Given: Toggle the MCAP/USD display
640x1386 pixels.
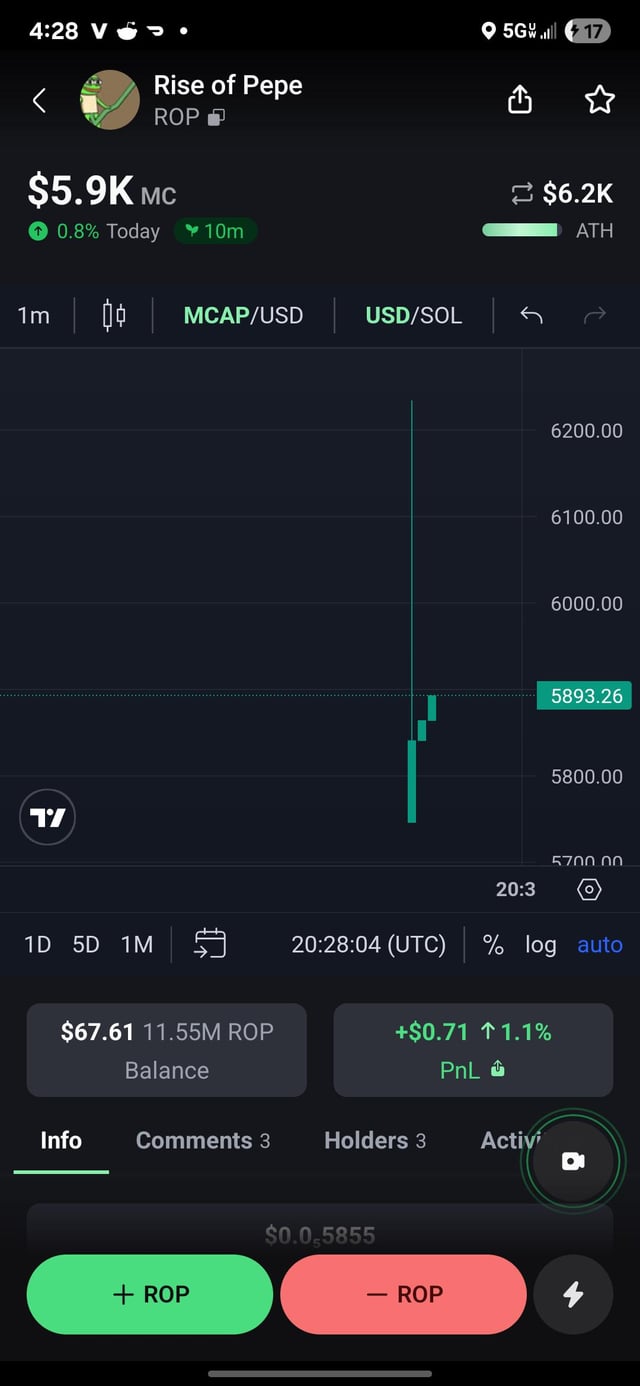Looking at the screenshot, I should pyautogui.click(x=243, y=316).
